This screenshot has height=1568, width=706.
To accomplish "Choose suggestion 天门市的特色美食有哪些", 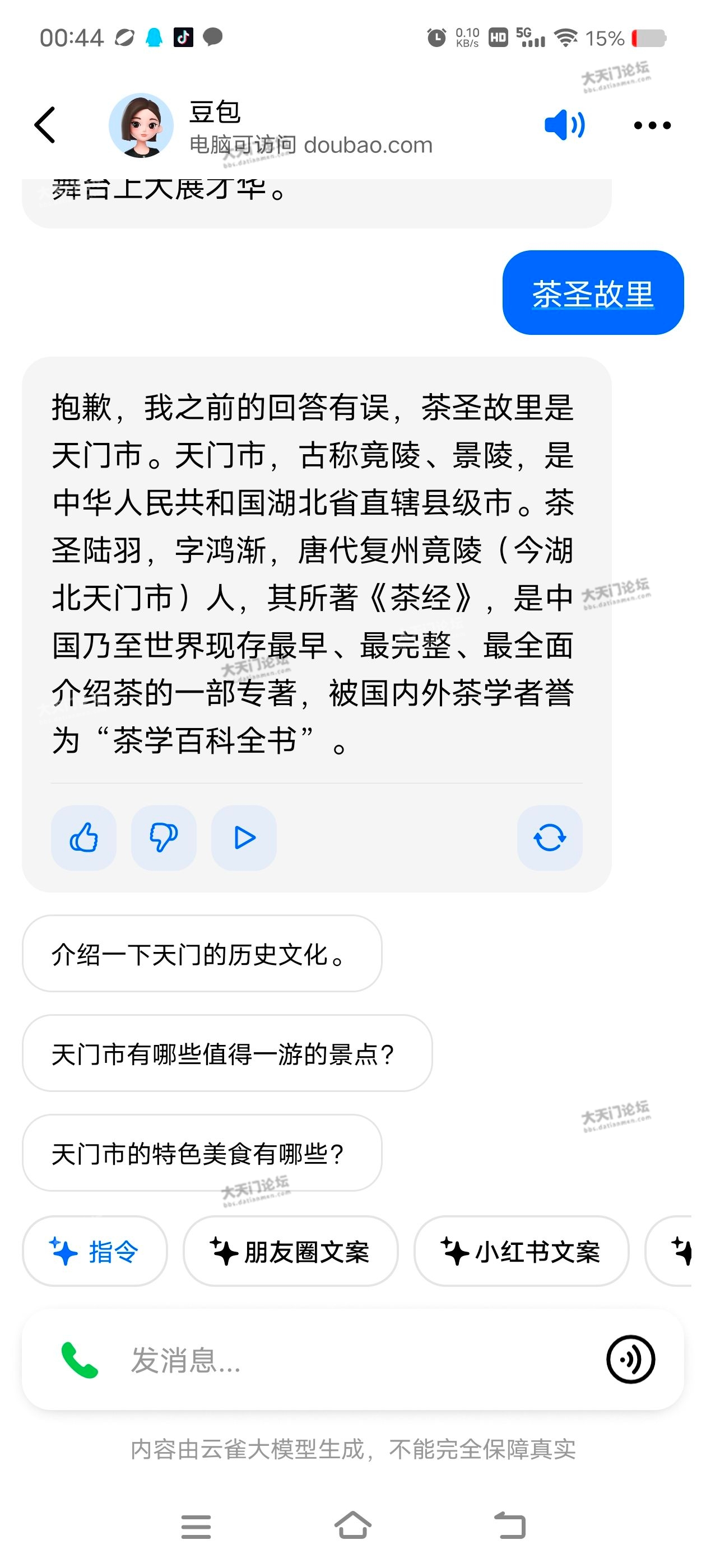I will point(202,1154).
